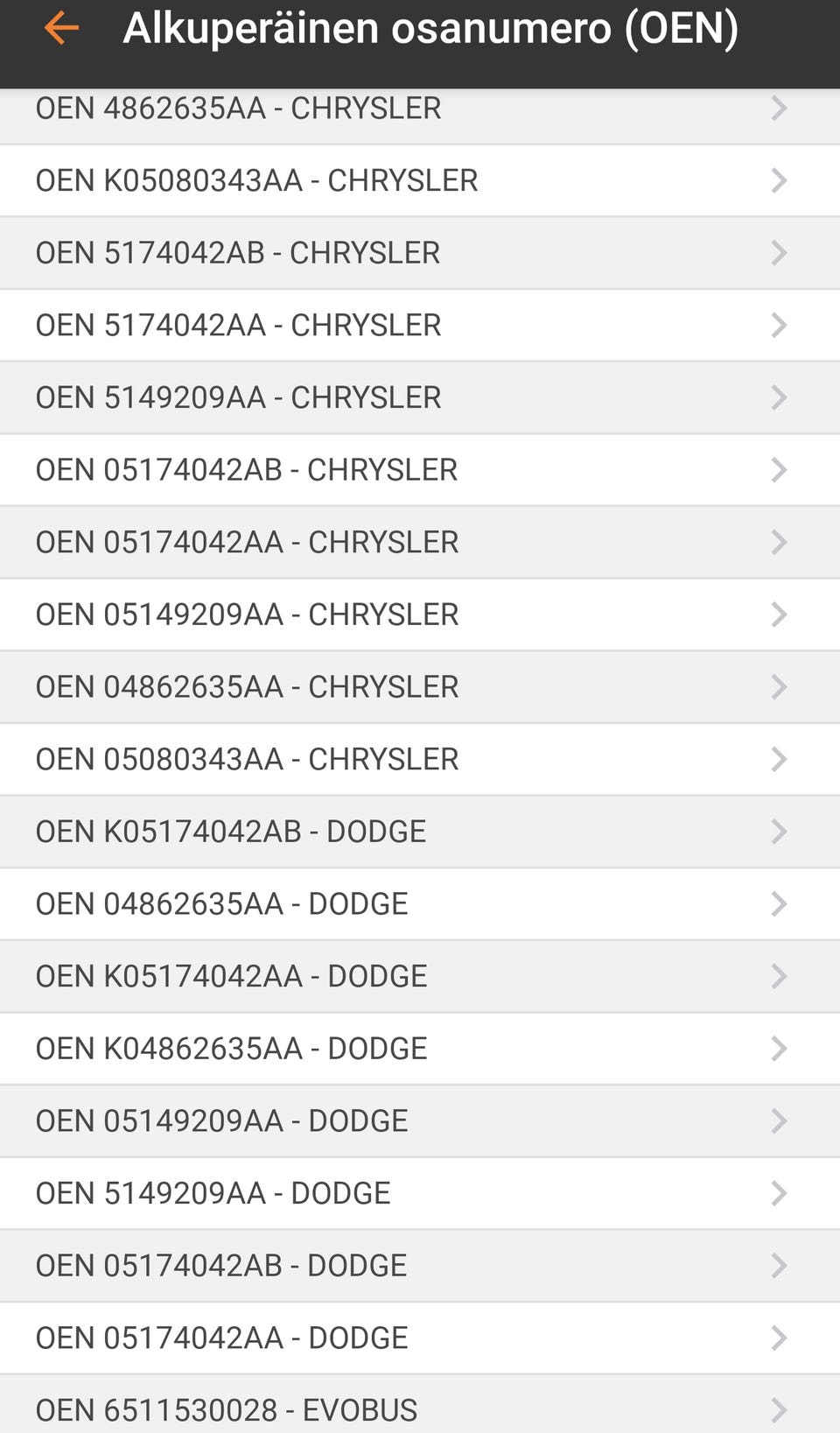The image size is (840, 1433).
Task: Select OEN 5174042AB - CHRYSLER
Action: click(420, 254)
